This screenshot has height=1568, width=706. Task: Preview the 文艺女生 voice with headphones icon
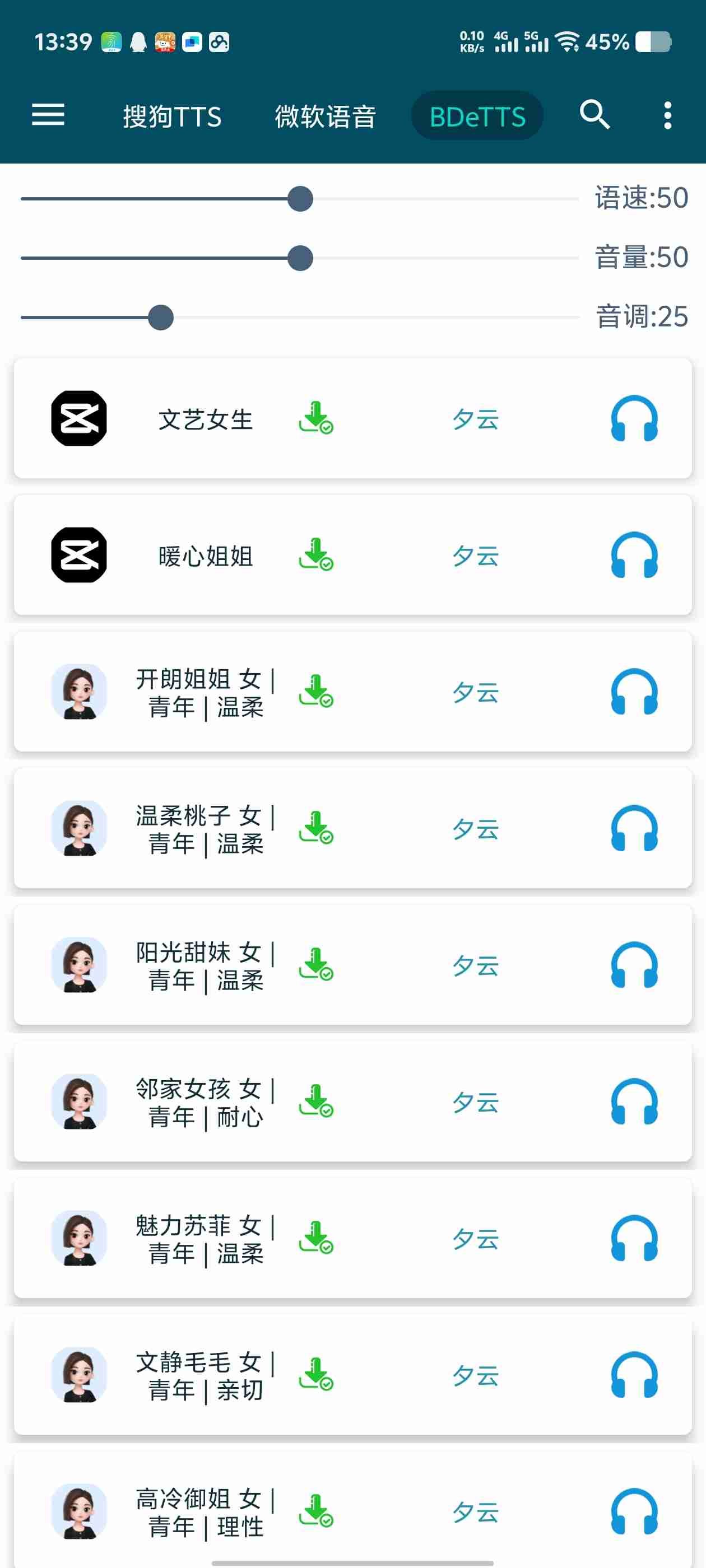click(x=634, y=419)
